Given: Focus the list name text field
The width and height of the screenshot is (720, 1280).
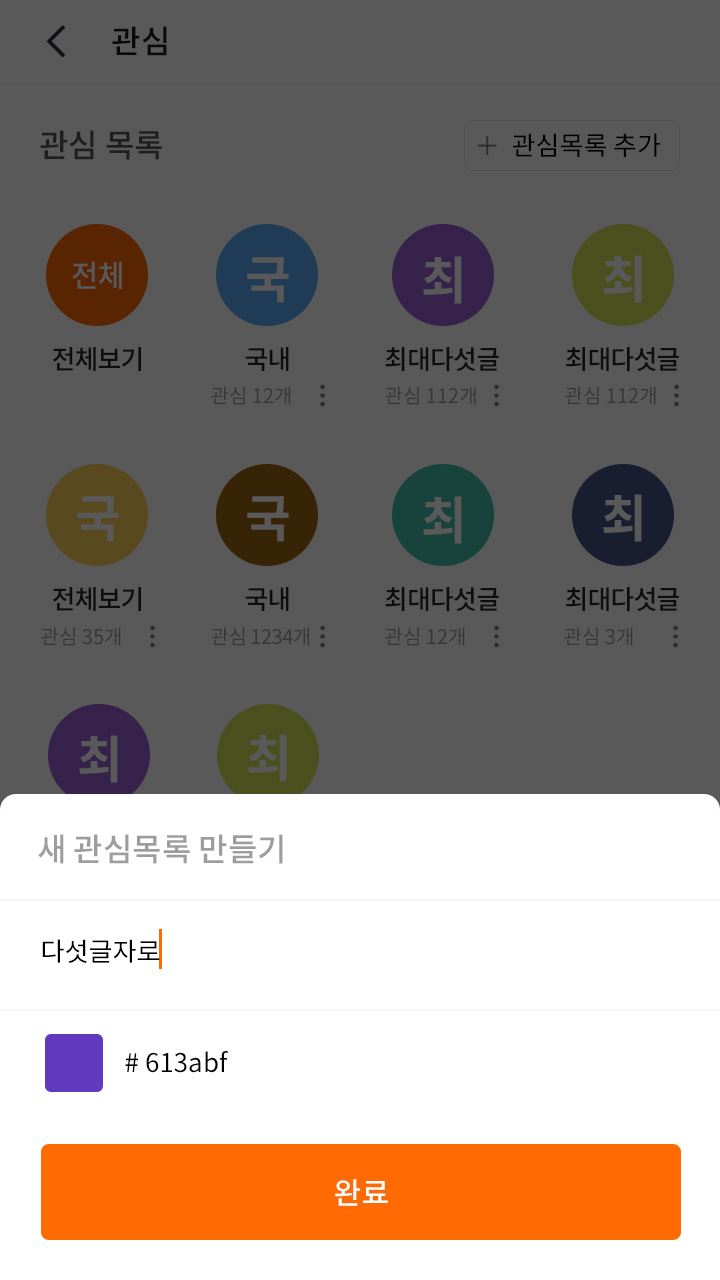Looking at the screenshot, I should [360, 952].
